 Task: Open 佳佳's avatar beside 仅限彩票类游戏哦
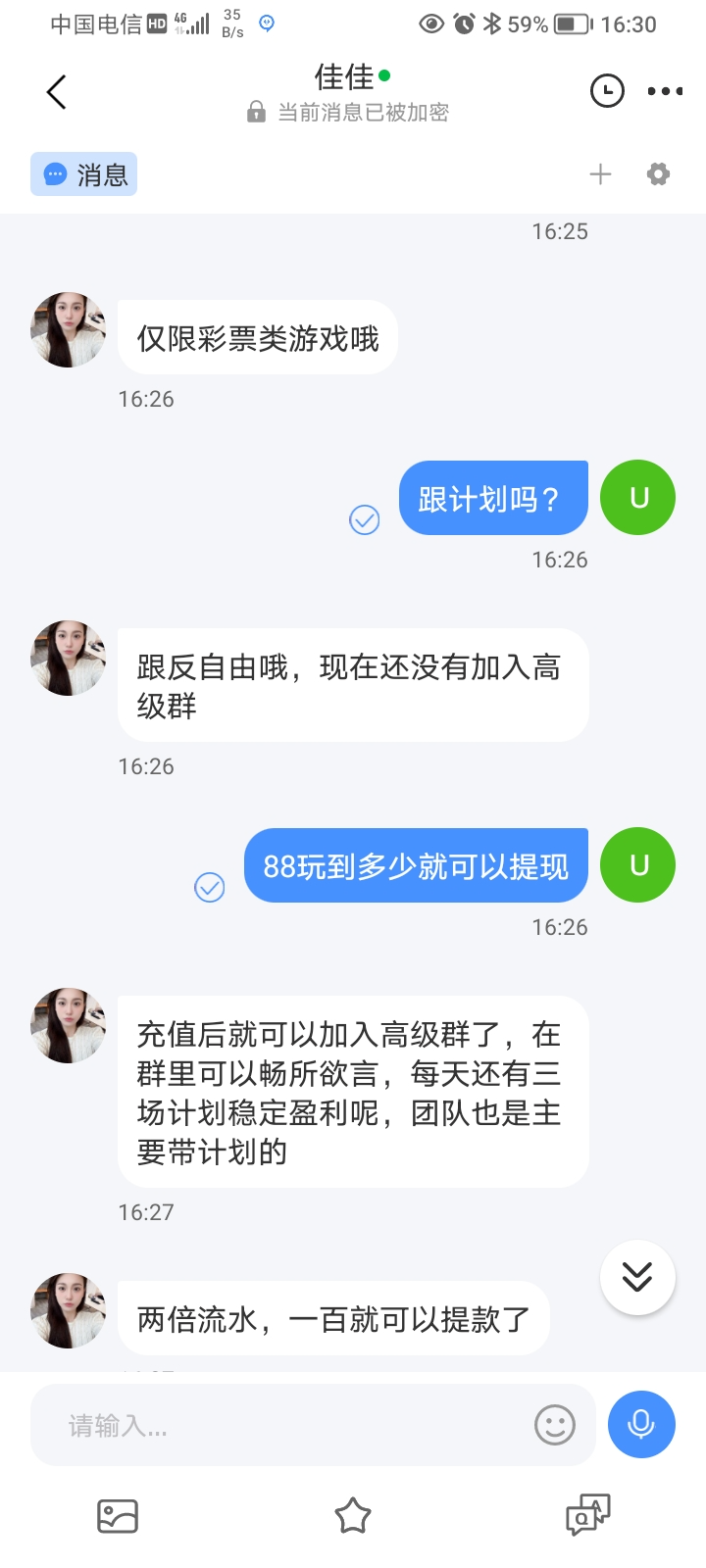coord(69,330)
